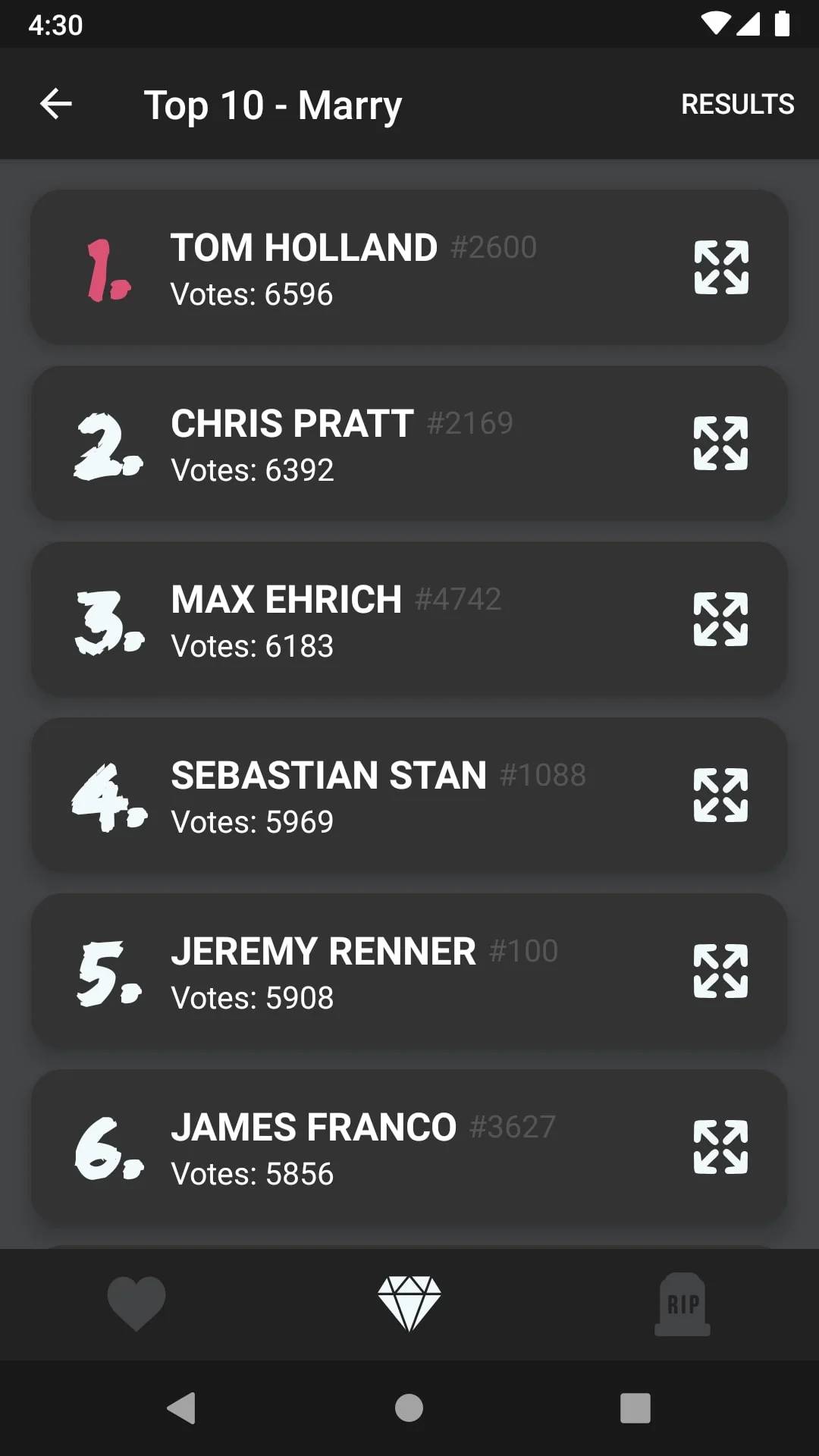819x1456 pixels.
Task: Open recent apps from the navigation bar
Action: (635, 1408)
